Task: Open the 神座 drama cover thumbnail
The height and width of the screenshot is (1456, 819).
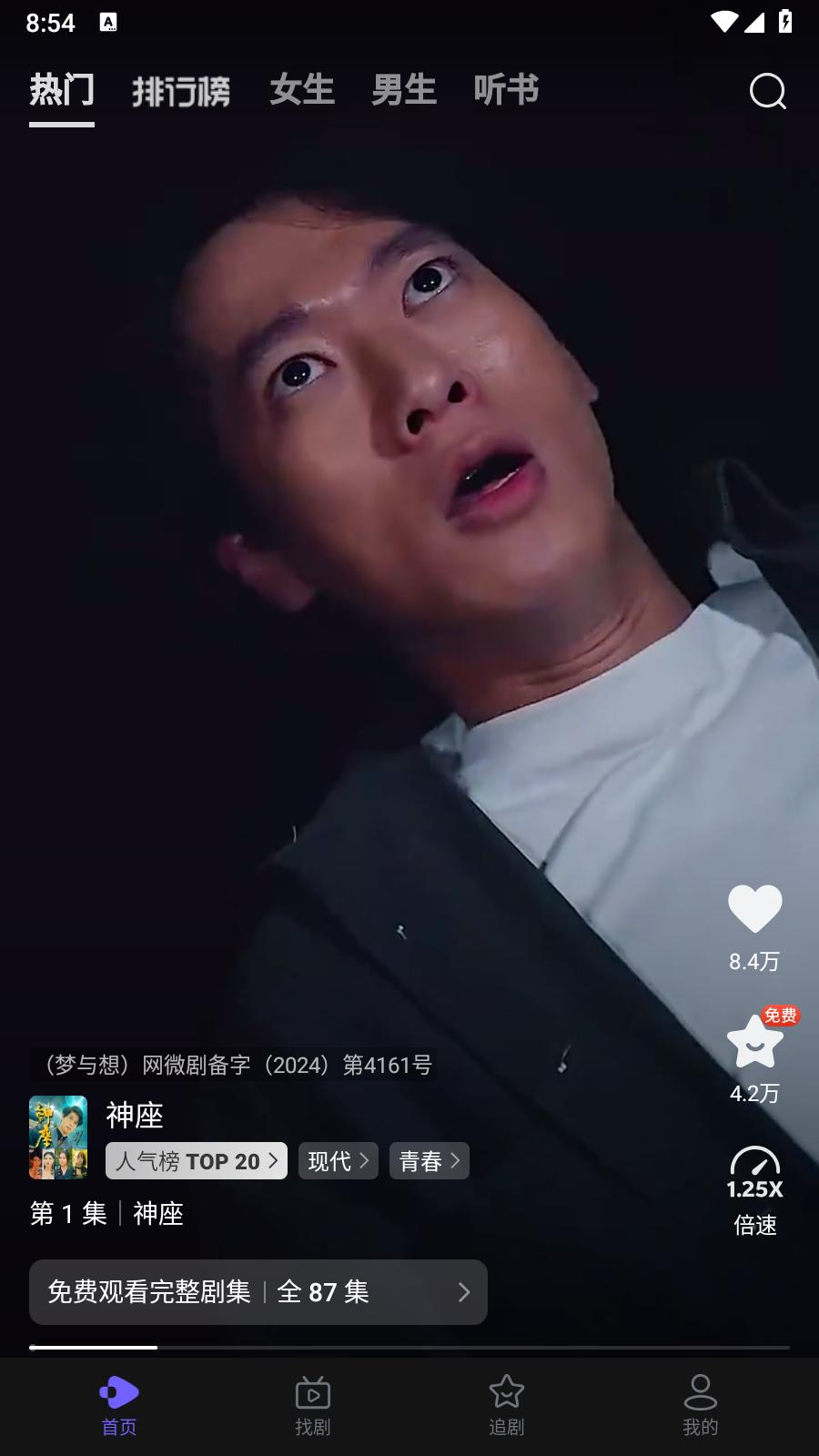Action: 58,1137
